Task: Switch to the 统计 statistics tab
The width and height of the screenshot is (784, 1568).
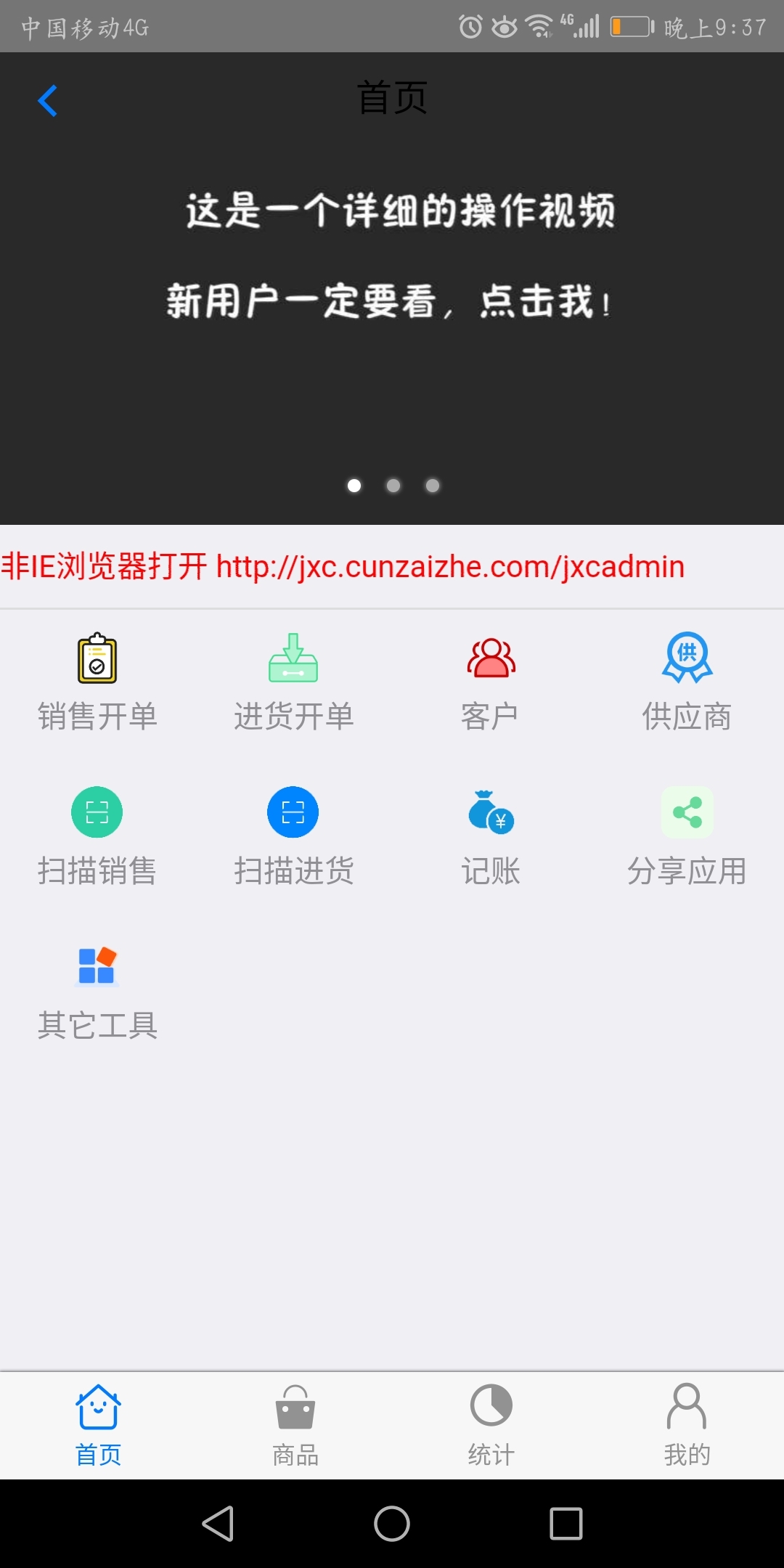Action: click(491, 1426)
